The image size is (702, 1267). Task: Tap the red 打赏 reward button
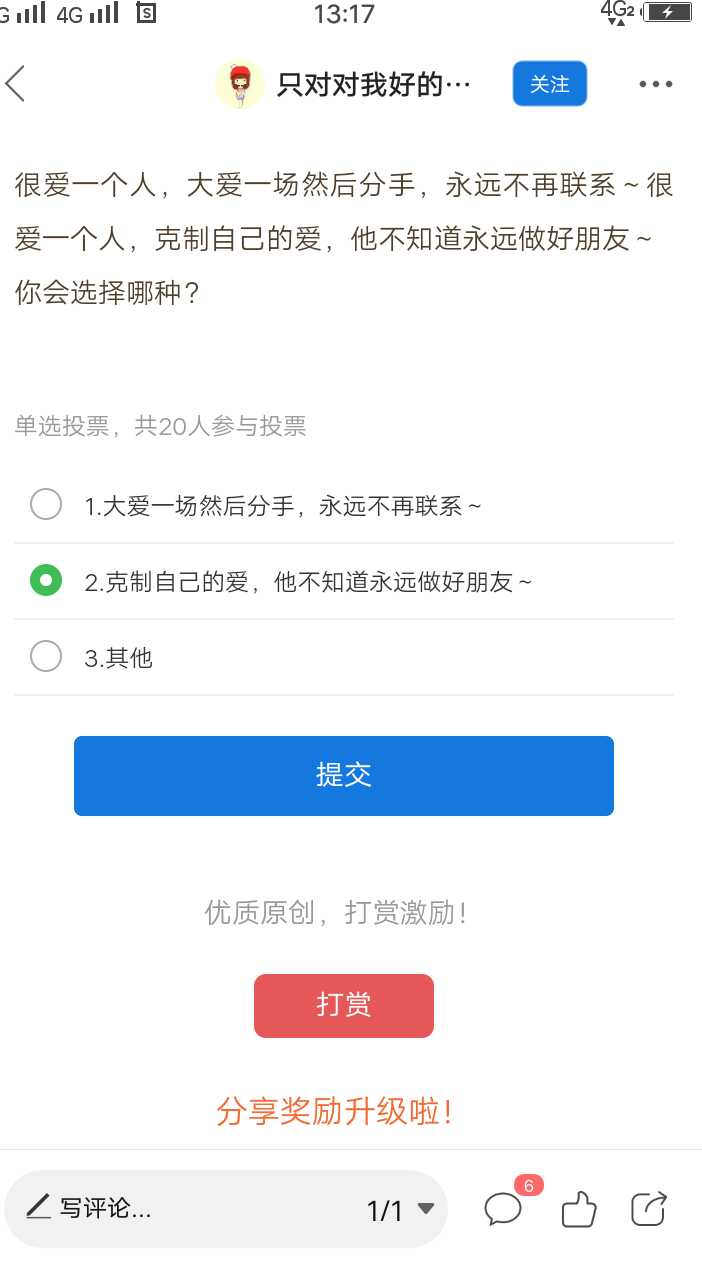pos(344,1005)
